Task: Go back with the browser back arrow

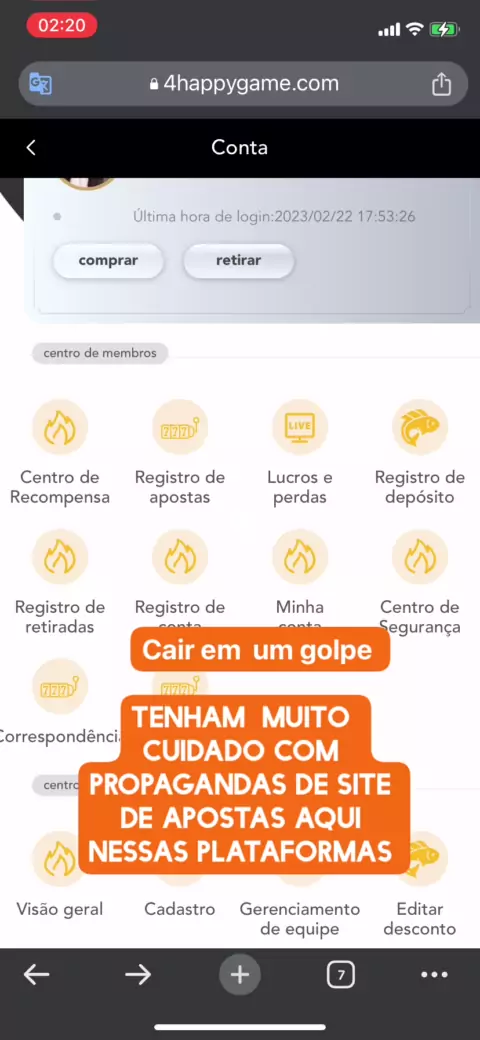Action: (36, 974)
